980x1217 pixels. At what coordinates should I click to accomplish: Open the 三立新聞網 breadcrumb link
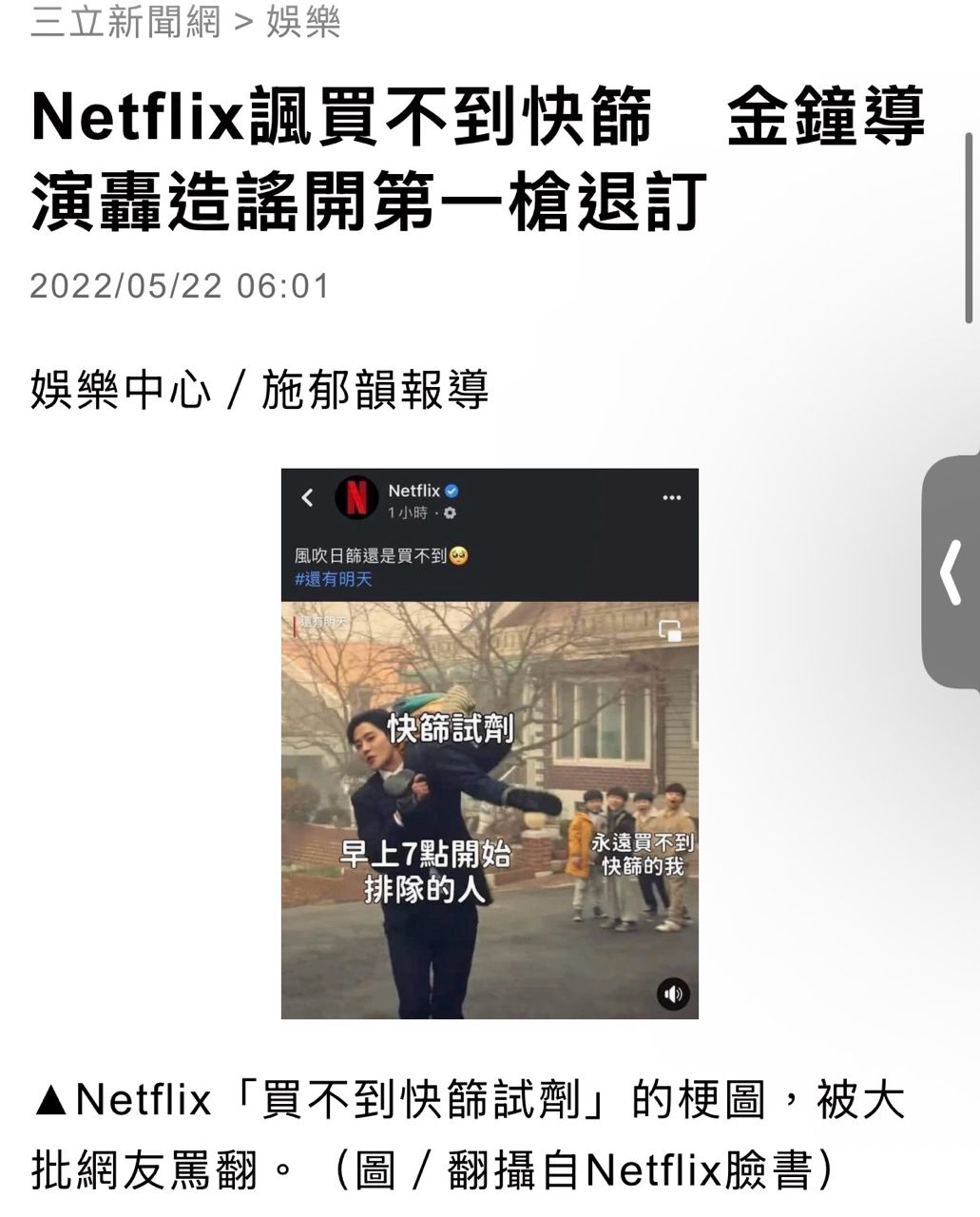(125, 21)
